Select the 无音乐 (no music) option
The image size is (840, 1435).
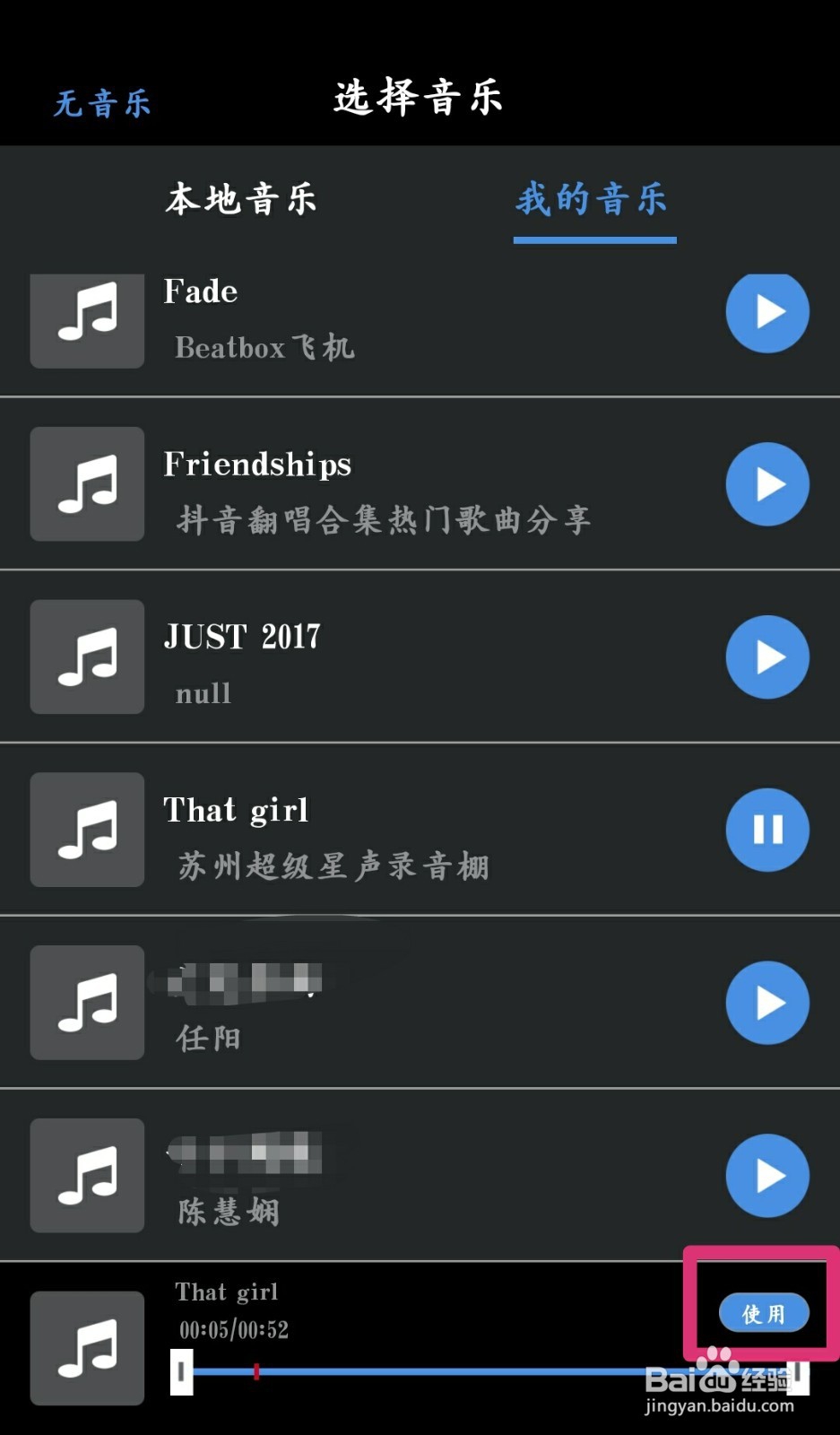coord(102,104)
